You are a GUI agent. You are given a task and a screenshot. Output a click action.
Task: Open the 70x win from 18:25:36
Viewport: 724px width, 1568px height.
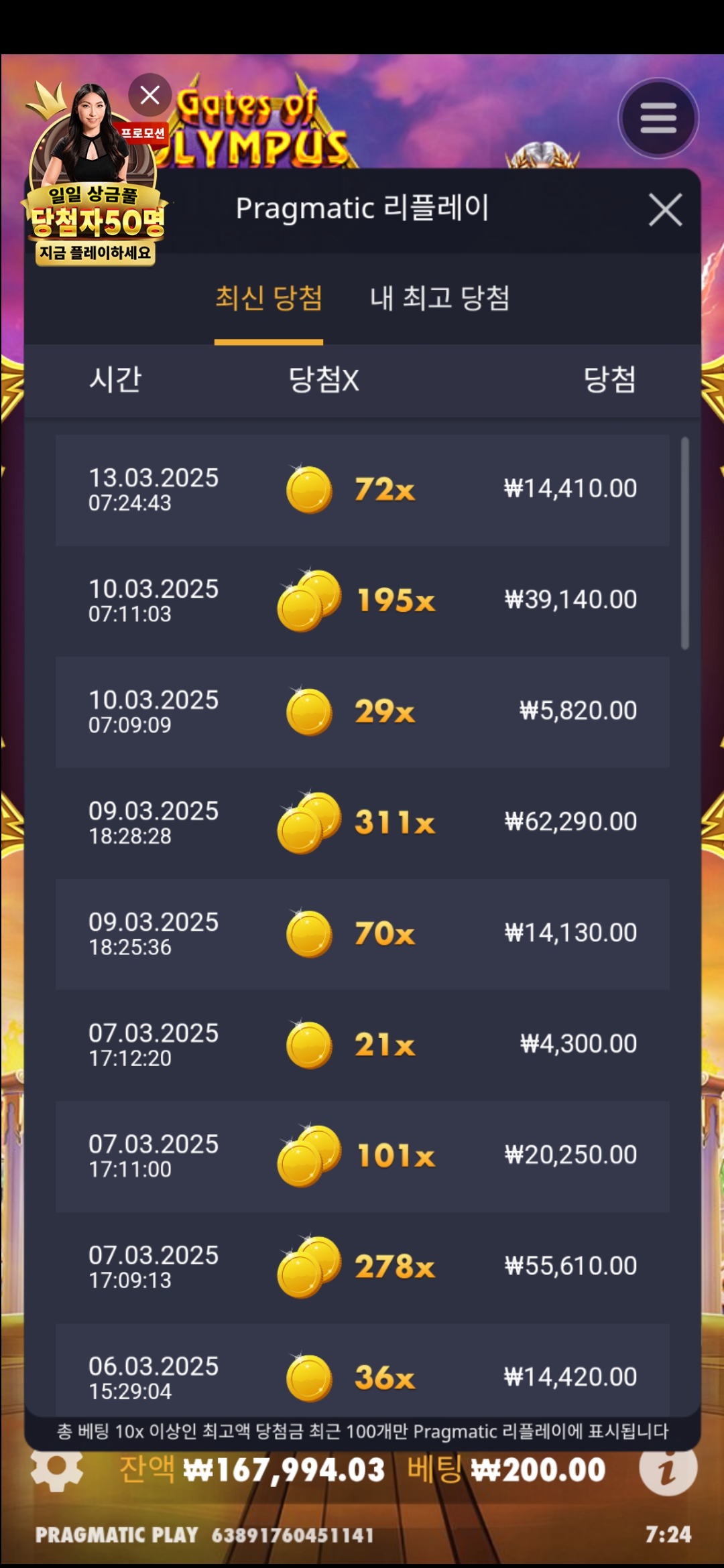362,933
